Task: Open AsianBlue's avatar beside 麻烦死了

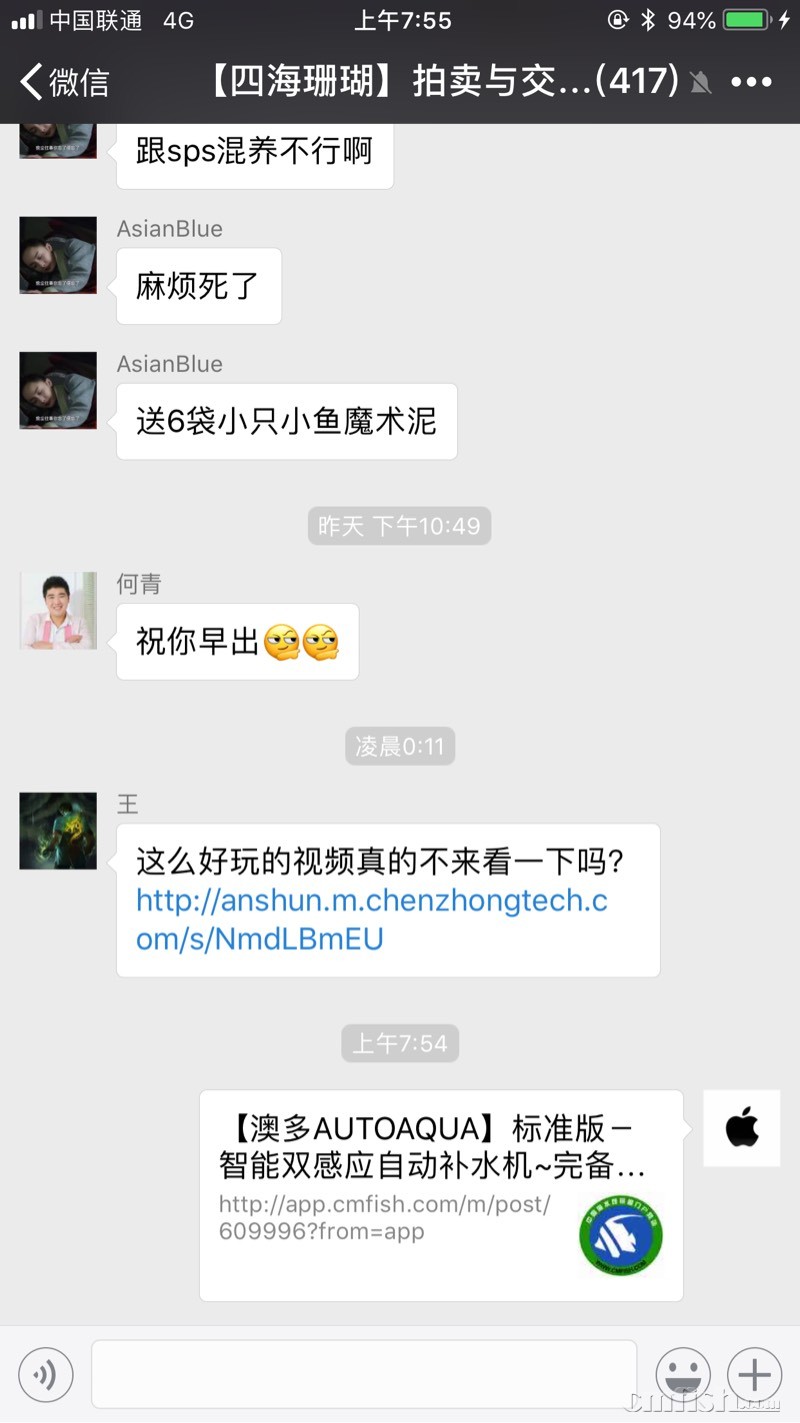Action: coord(58,255)
